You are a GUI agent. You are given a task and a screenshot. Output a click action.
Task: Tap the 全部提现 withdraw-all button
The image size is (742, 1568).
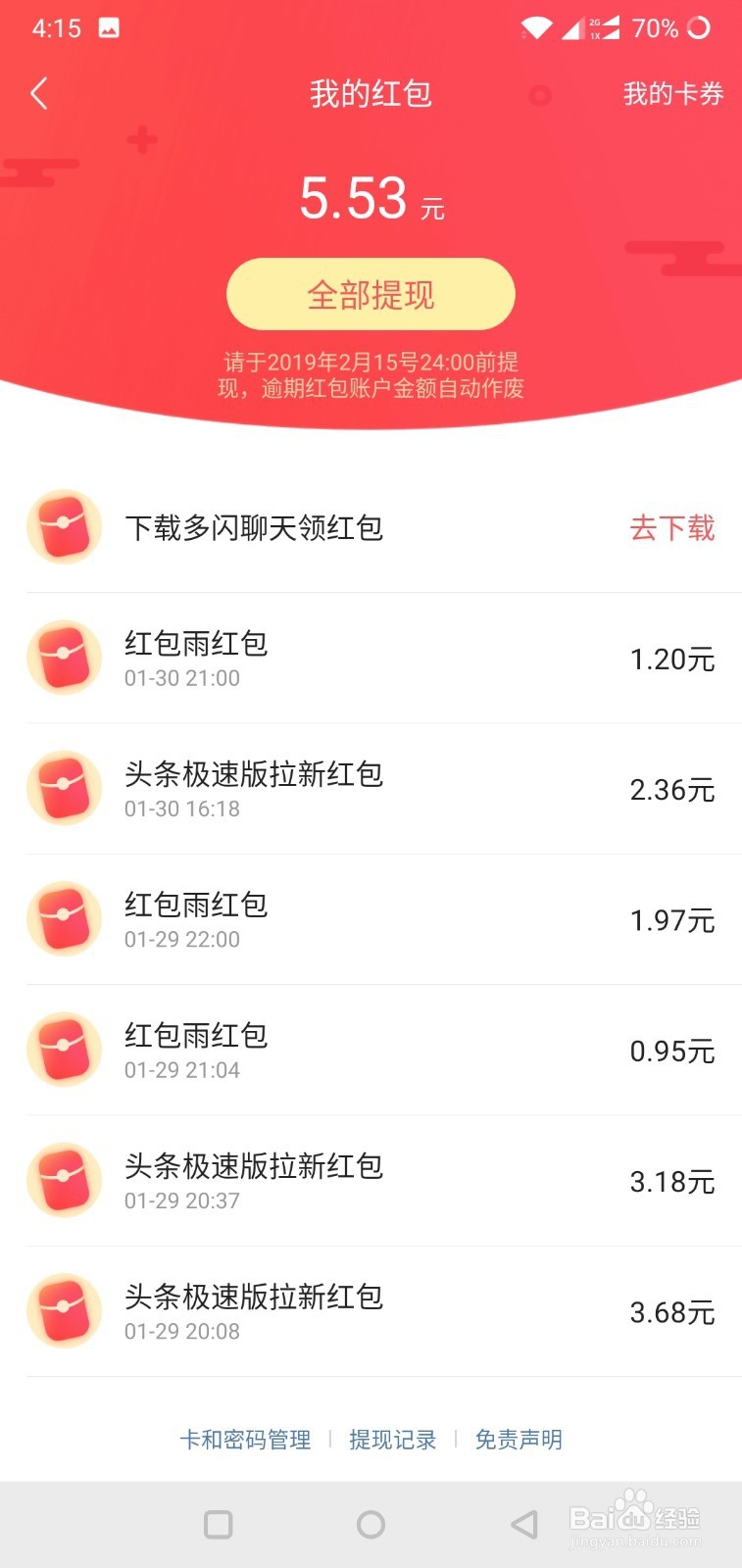[371, 295]
